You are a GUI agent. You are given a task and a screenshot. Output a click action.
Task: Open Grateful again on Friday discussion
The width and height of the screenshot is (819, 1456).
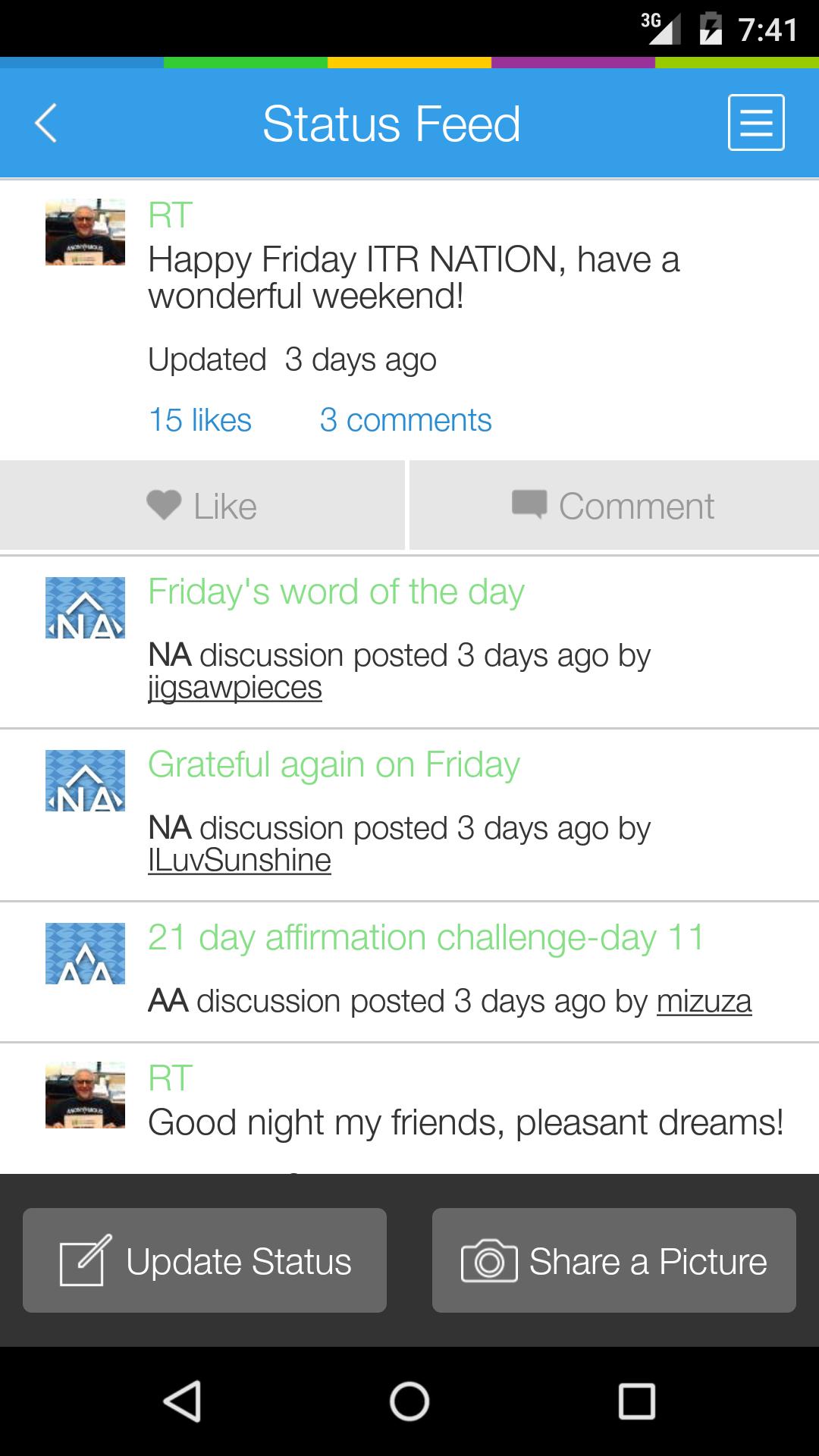coord(334,764)
